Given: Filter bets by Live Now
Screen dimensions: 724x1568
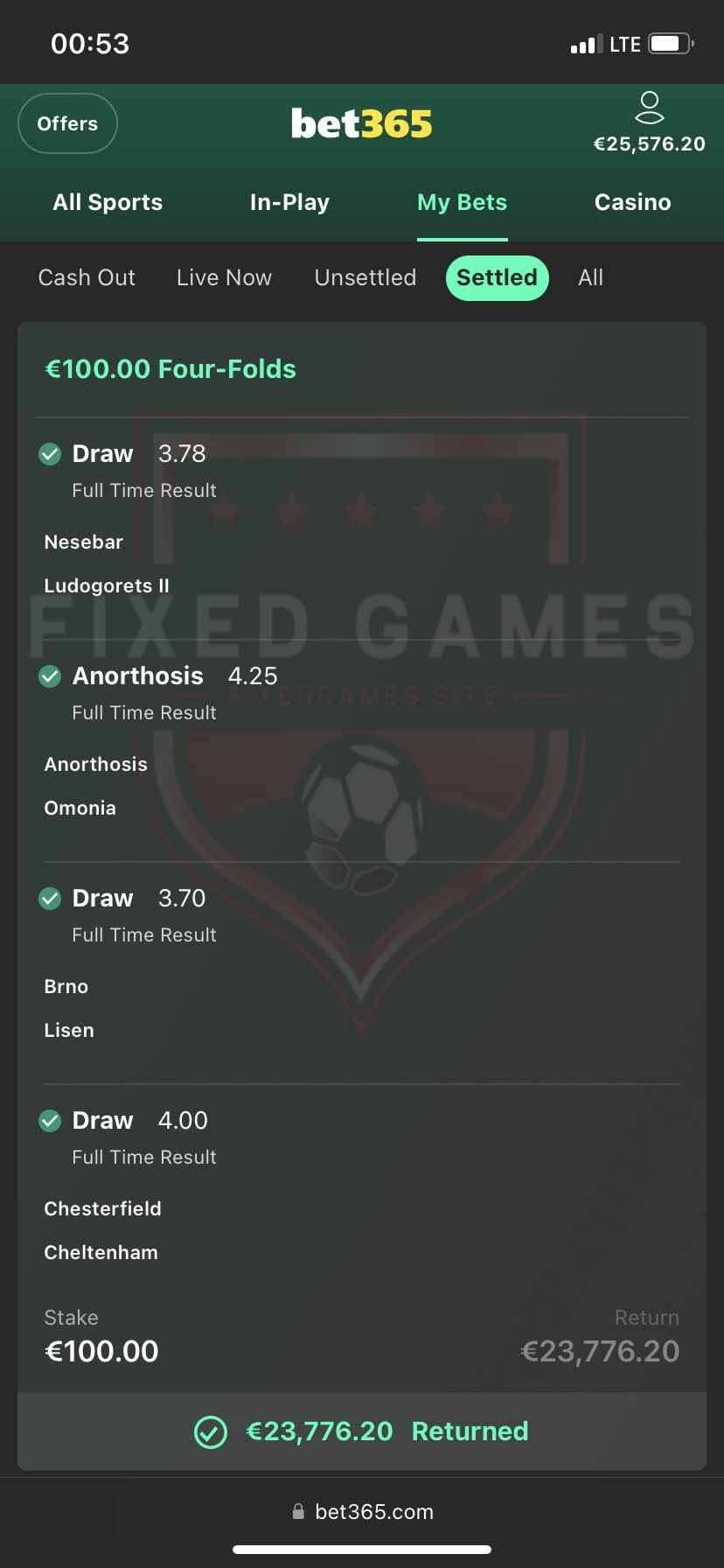Looking at the screenshot, I should (x=224, y=277).
